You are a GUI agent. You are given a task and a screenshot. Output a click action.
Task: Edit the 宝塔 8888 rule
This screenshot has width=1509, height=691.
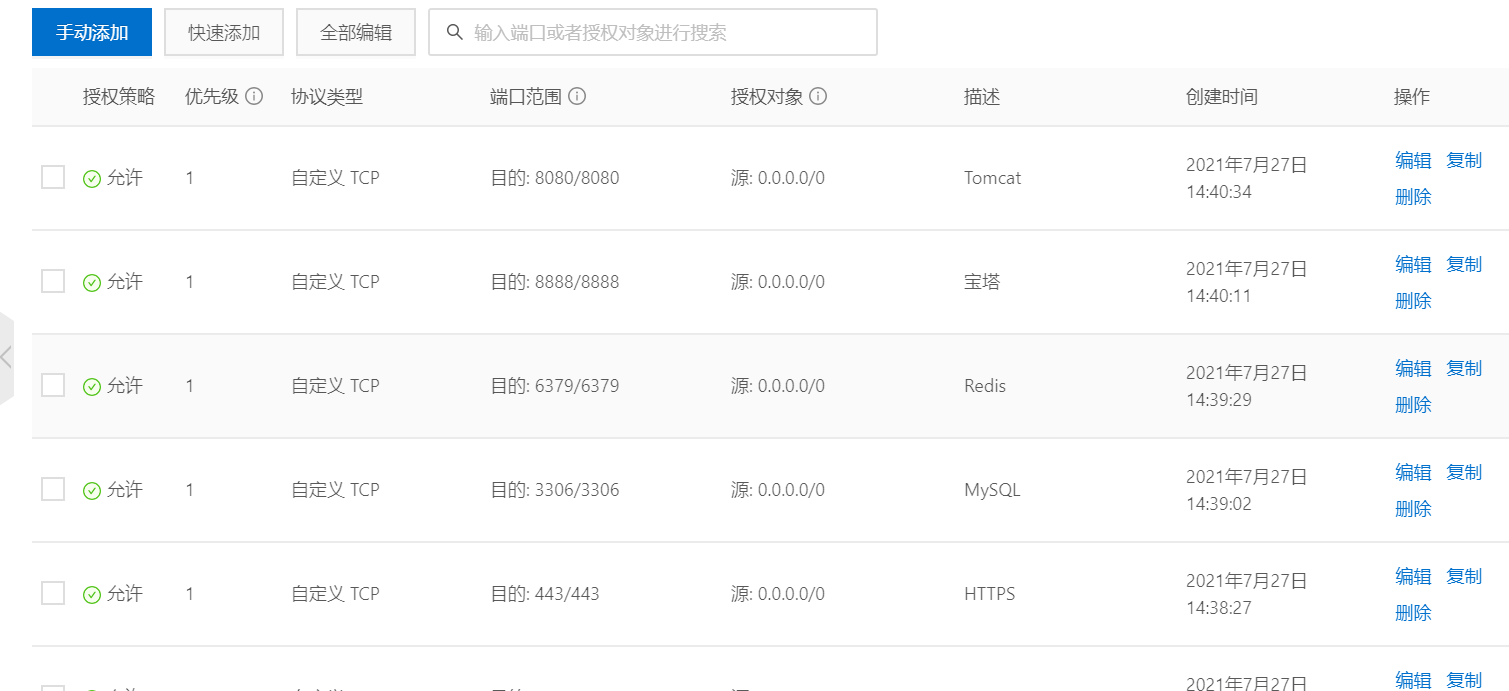[x=1413, y=264]
